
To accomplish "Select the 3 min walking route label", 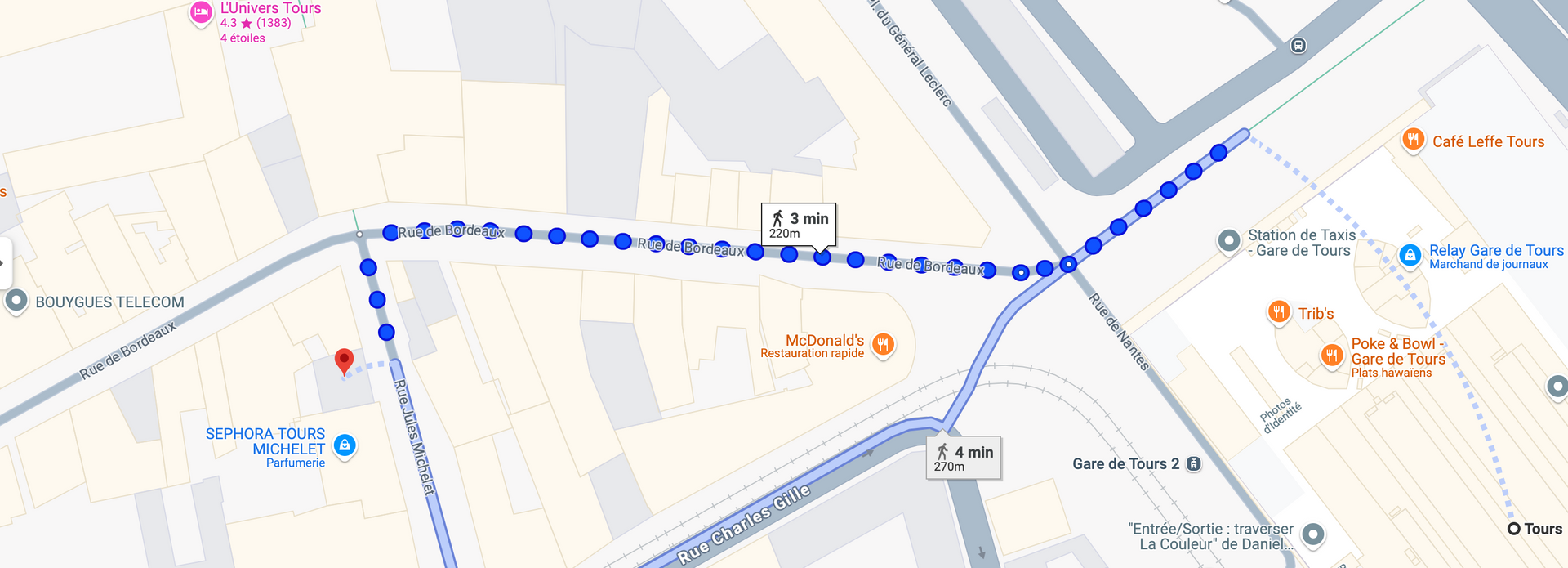I will coord(799,225).
